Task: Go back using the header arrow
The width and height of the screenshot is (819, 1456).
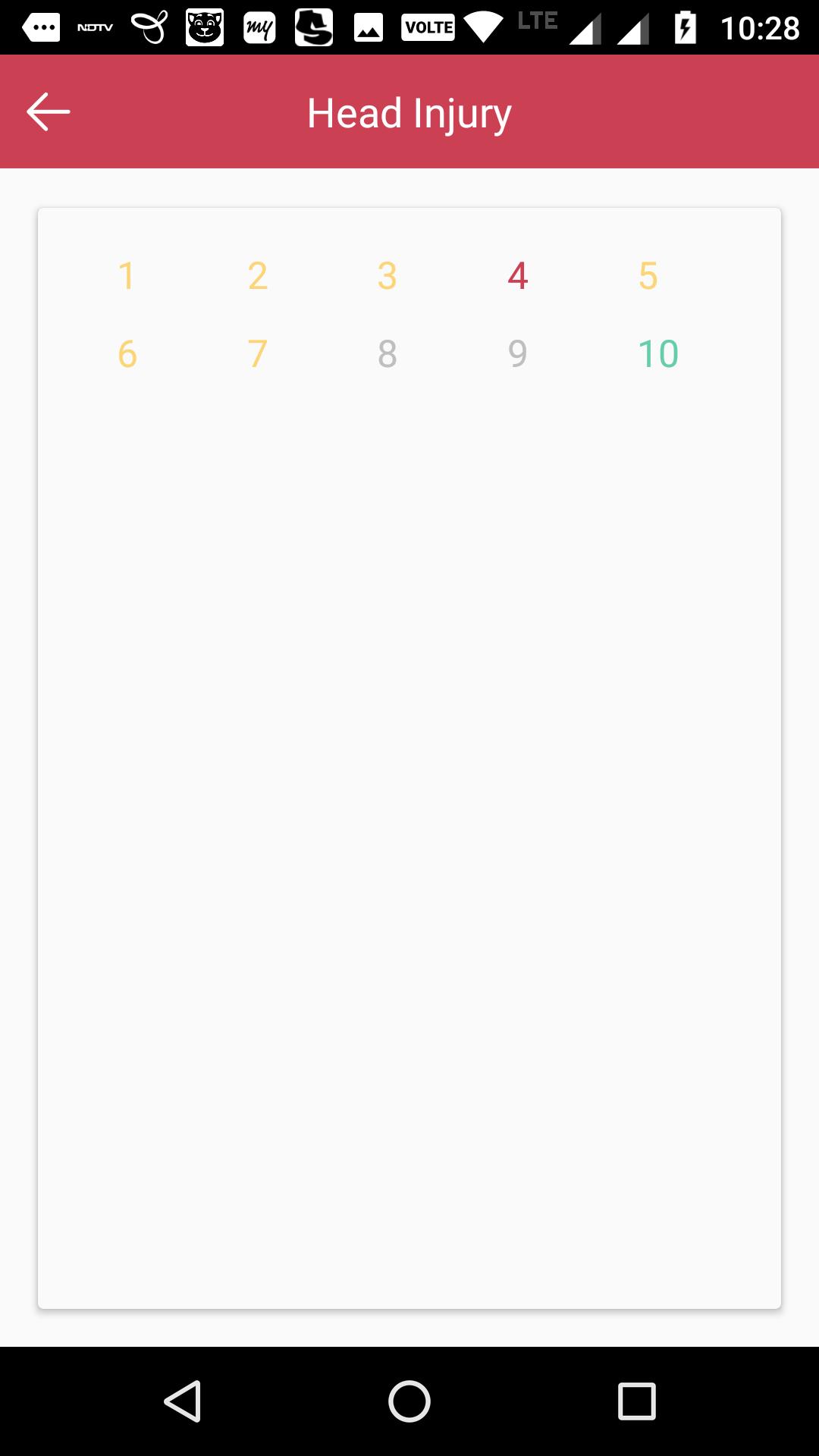Action: (x=48, y=112)
